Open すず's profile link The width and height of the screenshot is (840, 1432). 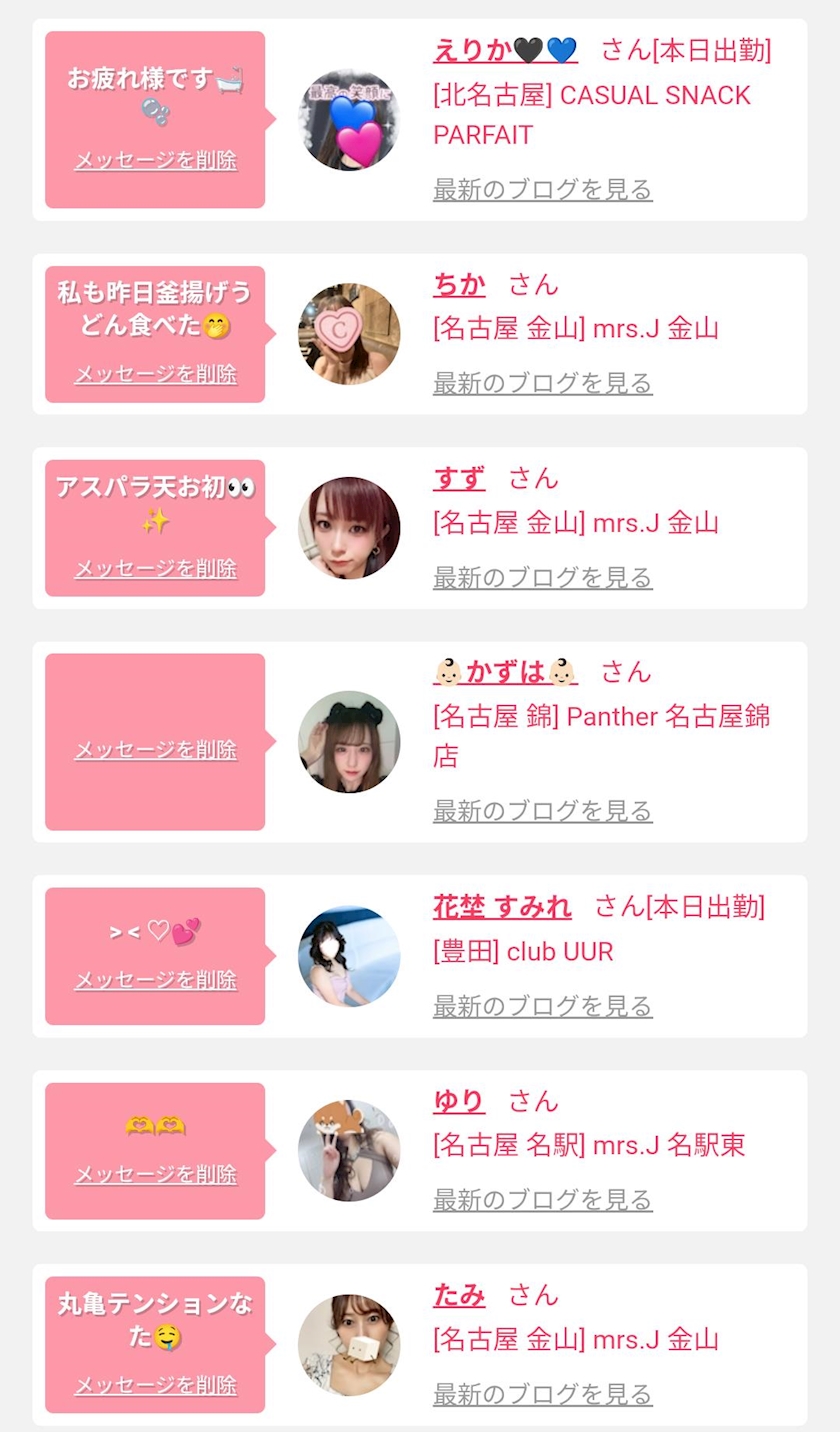tap(459, 479)
